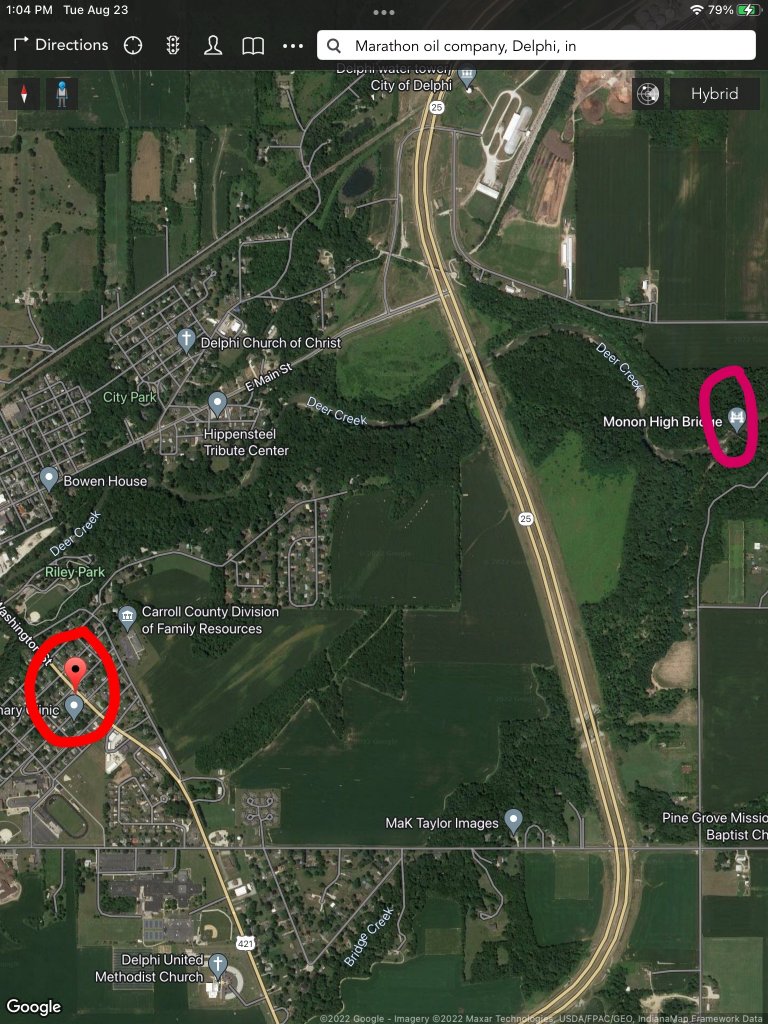Open the Monon High Bridge marker
Viewport: 768px width, 1024px height.
pyautogui.click(x=737, y=419)
